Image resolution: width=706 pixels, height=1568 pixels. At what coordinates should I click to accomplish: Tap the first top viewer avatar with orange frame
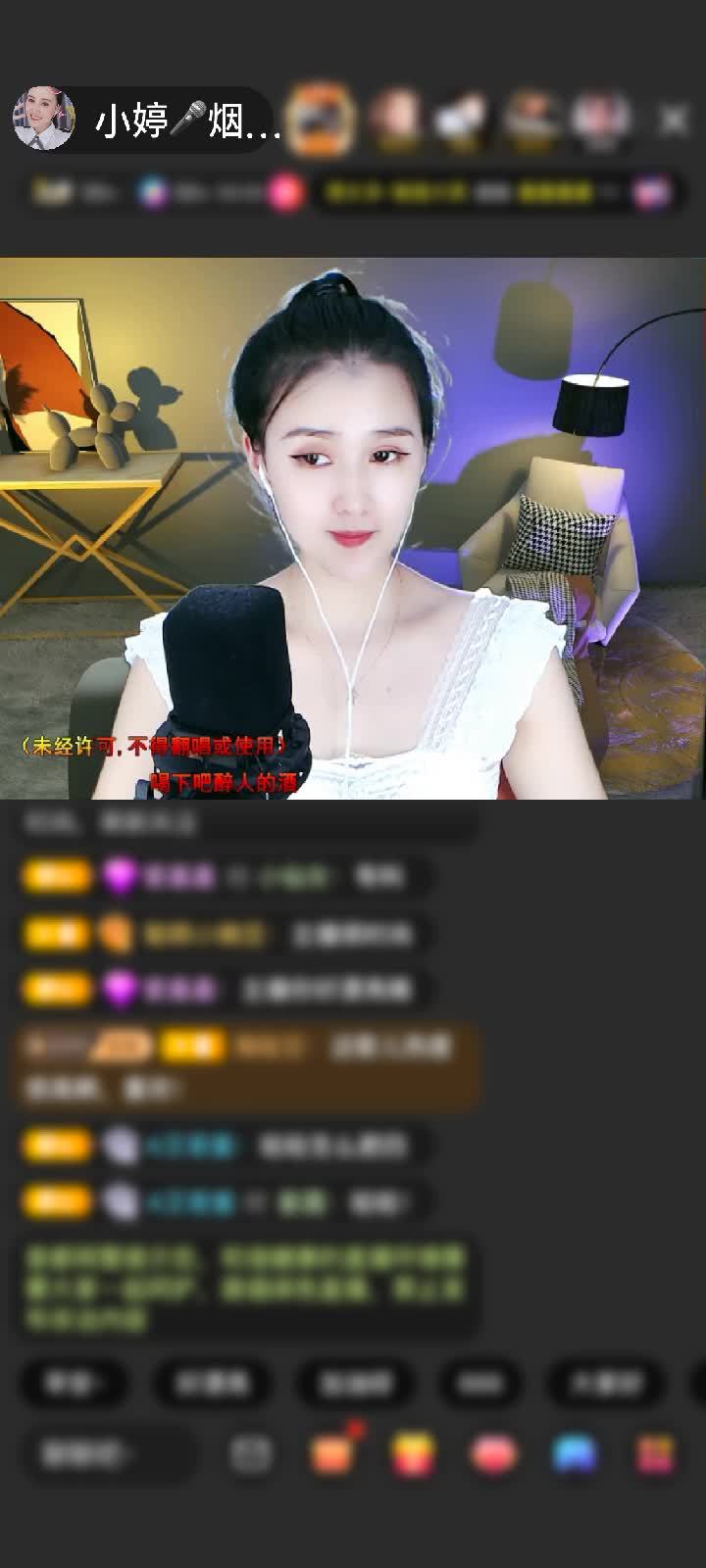point(323,120)
